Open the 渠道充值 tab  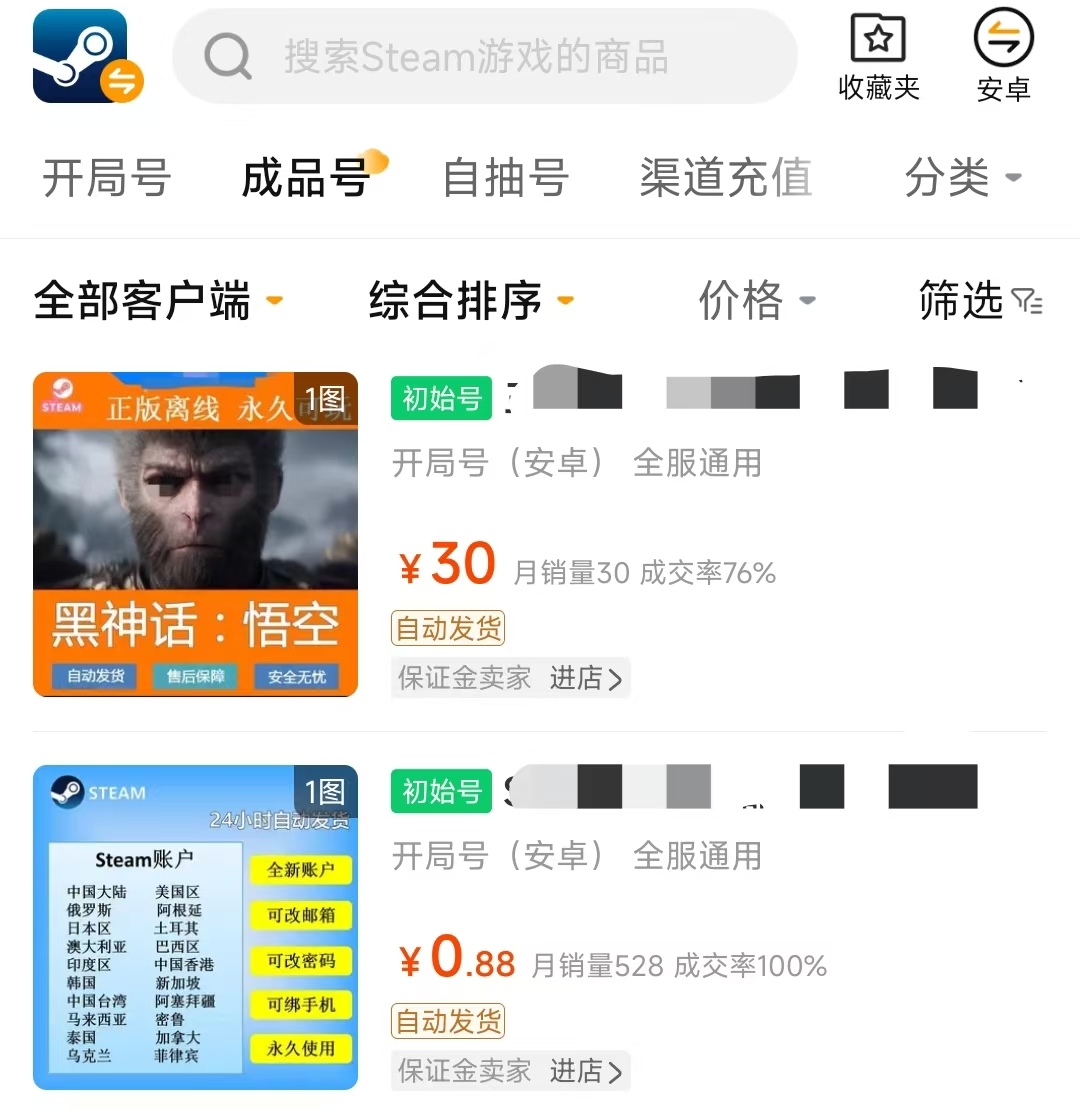point(726,179)
